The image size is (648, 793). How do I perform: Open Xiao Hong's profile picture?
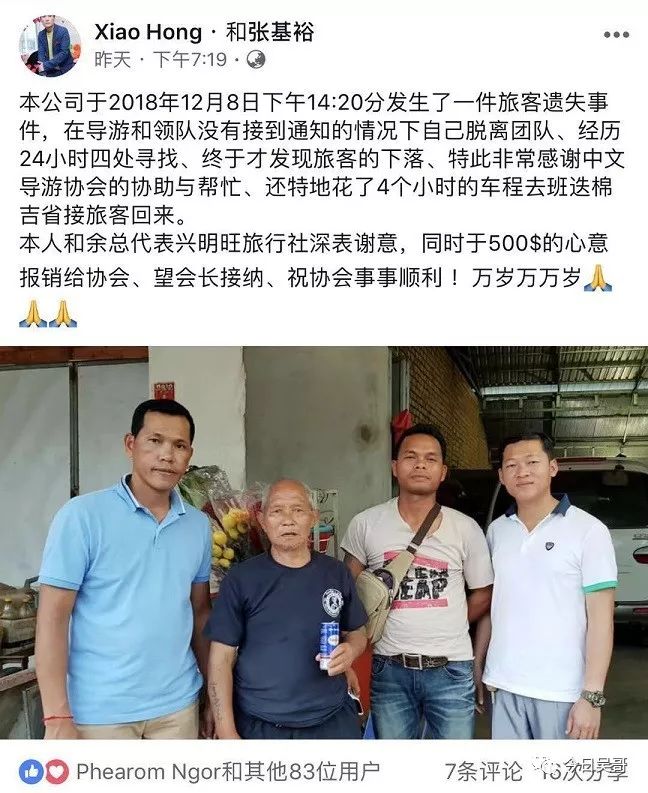coord(49,45)
